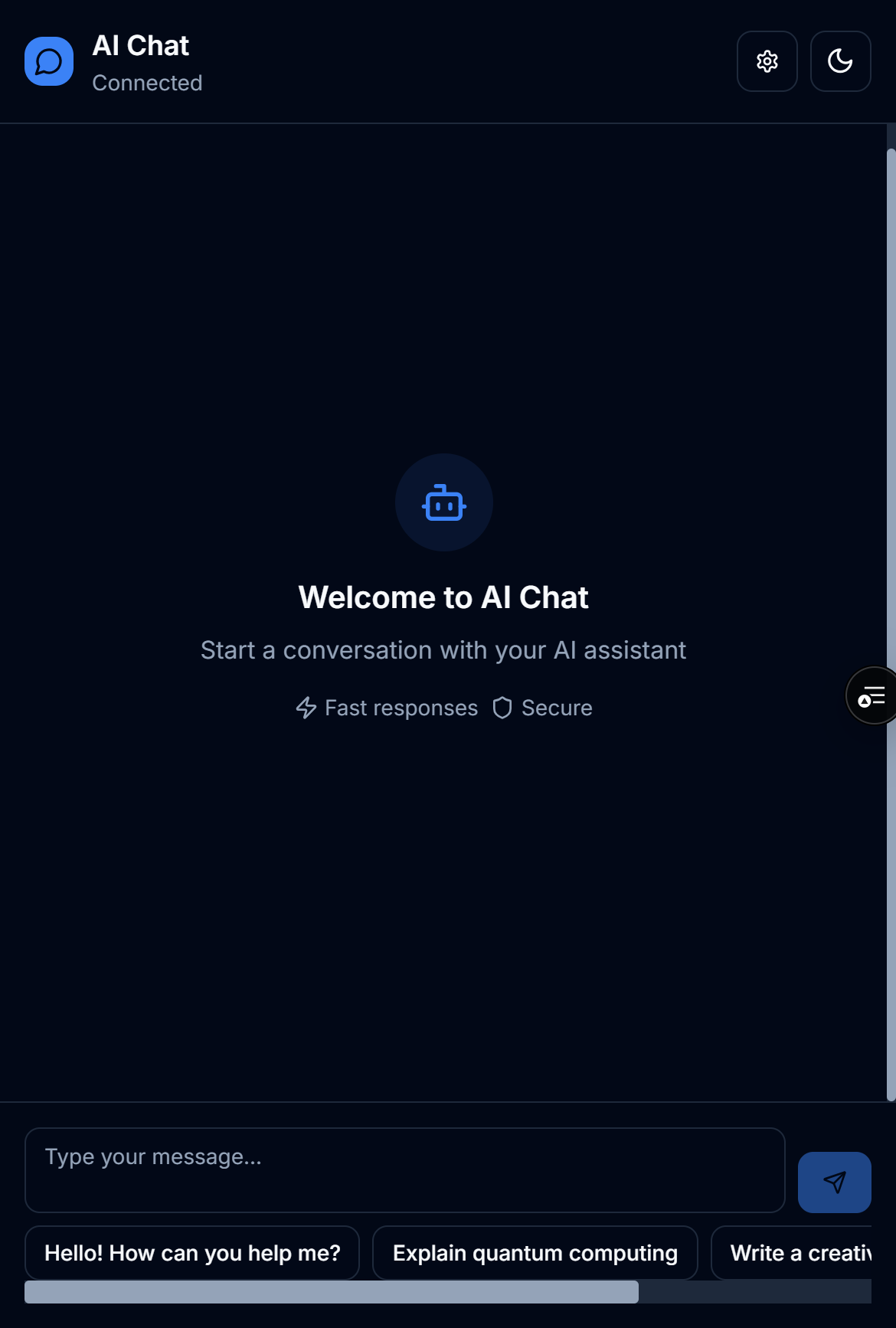Click the Connected status label
This screenshot has width=896, height=1328.
pos(148,83)
